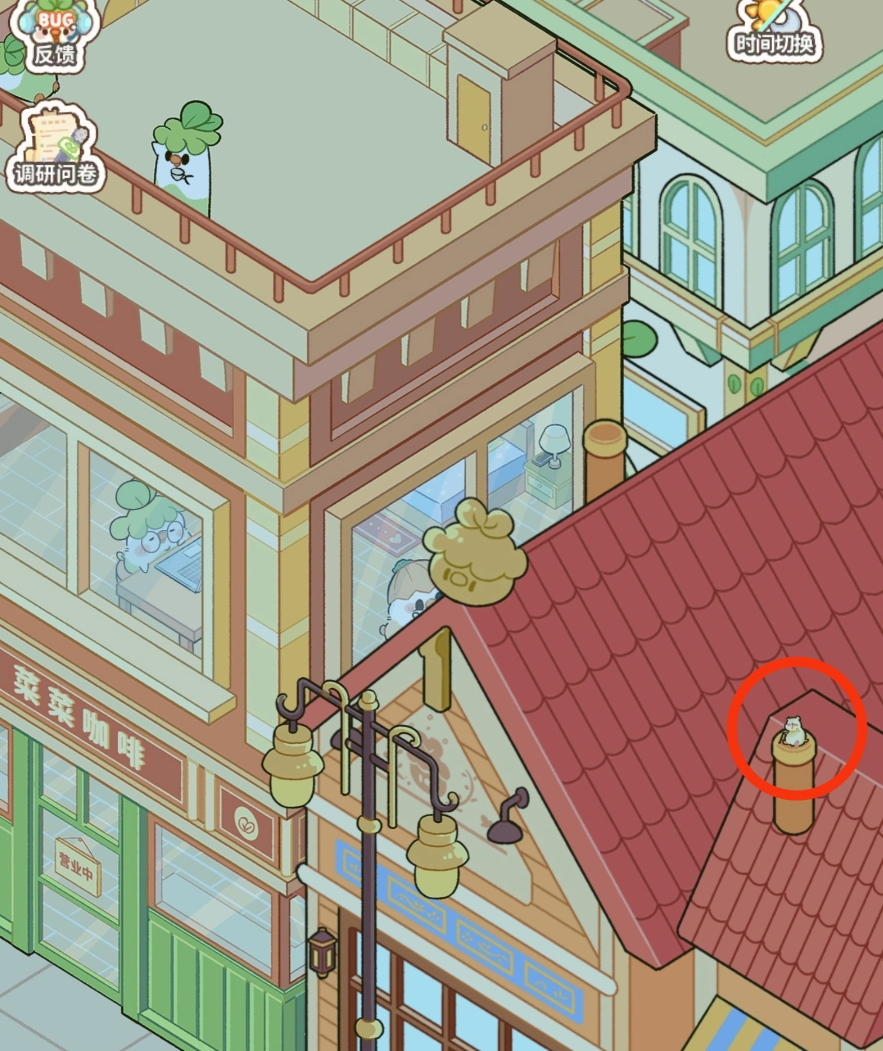This screenshot has width=883, height=1051.
Task: Open the 调研问卷 survey
Action: 56,149
